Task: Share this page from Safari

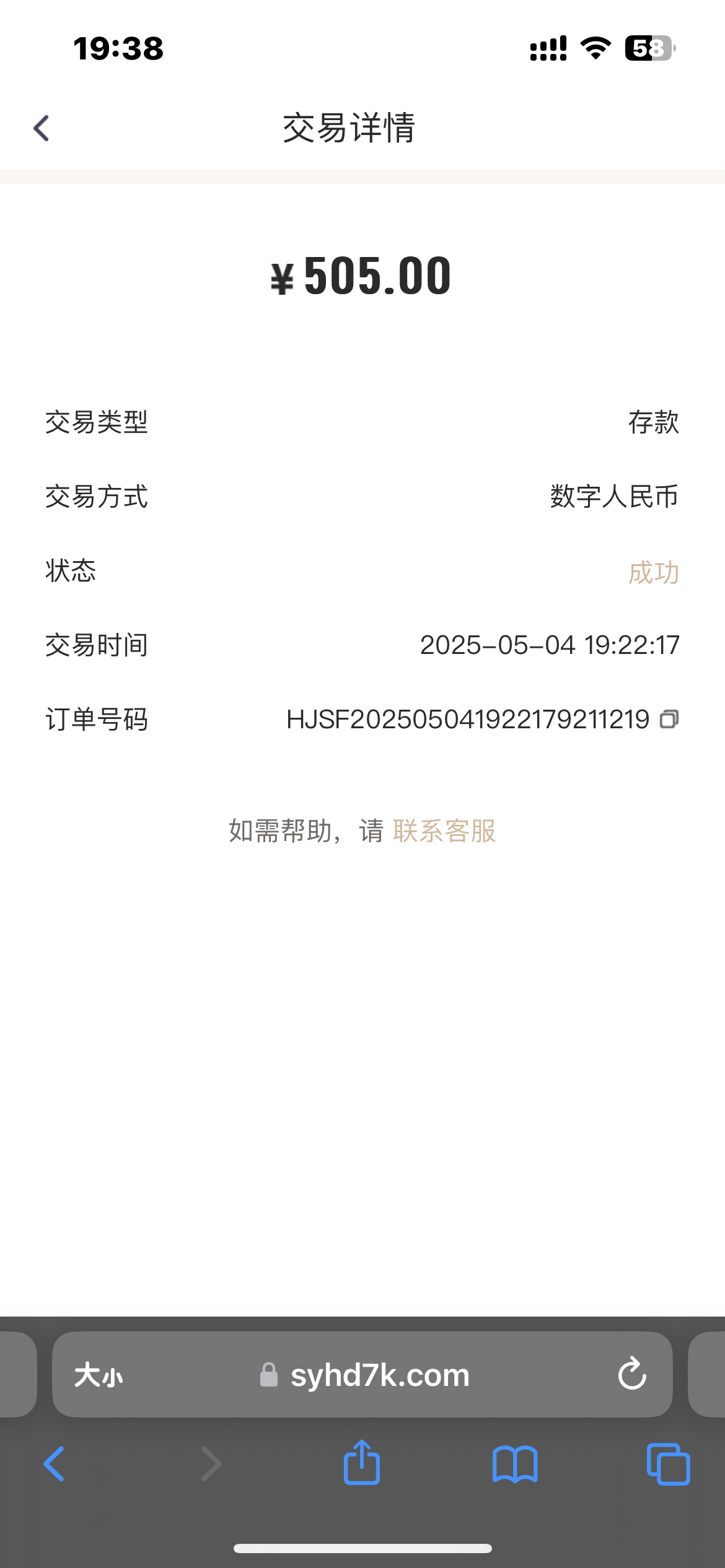Action: 362,1463
